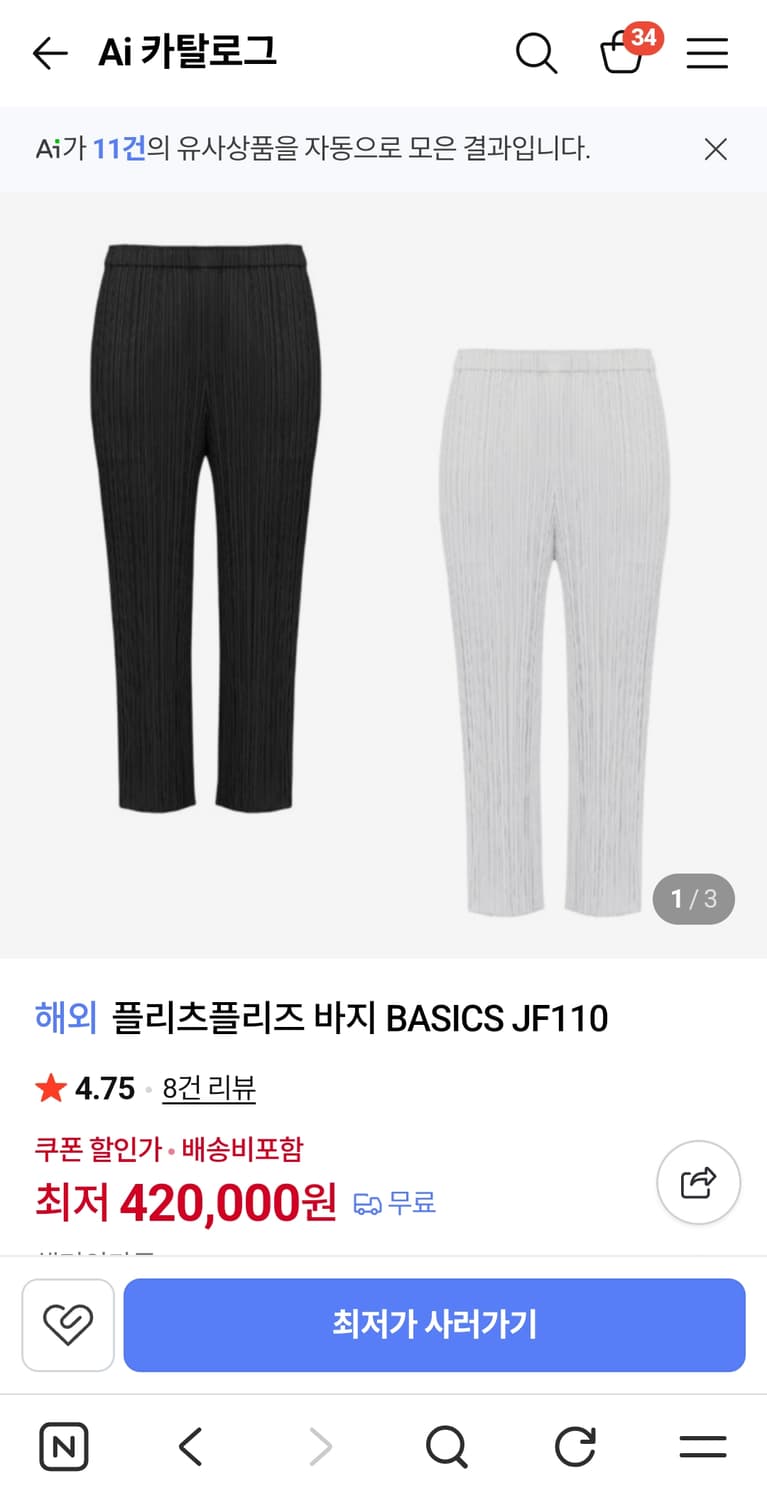This screenshot has height=1500, width=767.
Task: Dismiss the Ai similar products banner
Action: tap(716, 149)
